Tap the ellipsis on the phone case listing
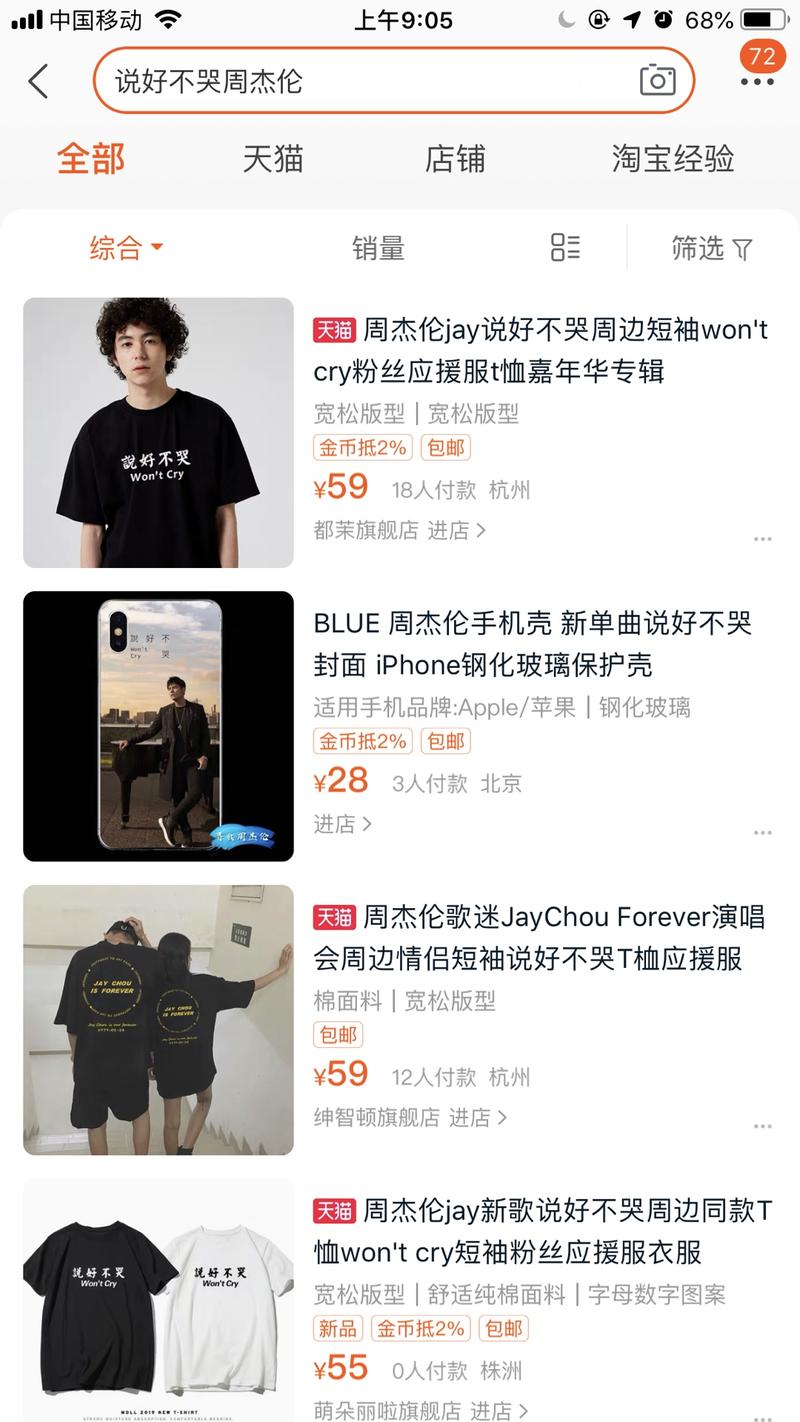This screenshot has width=800, height=1422. coord(763,831)
